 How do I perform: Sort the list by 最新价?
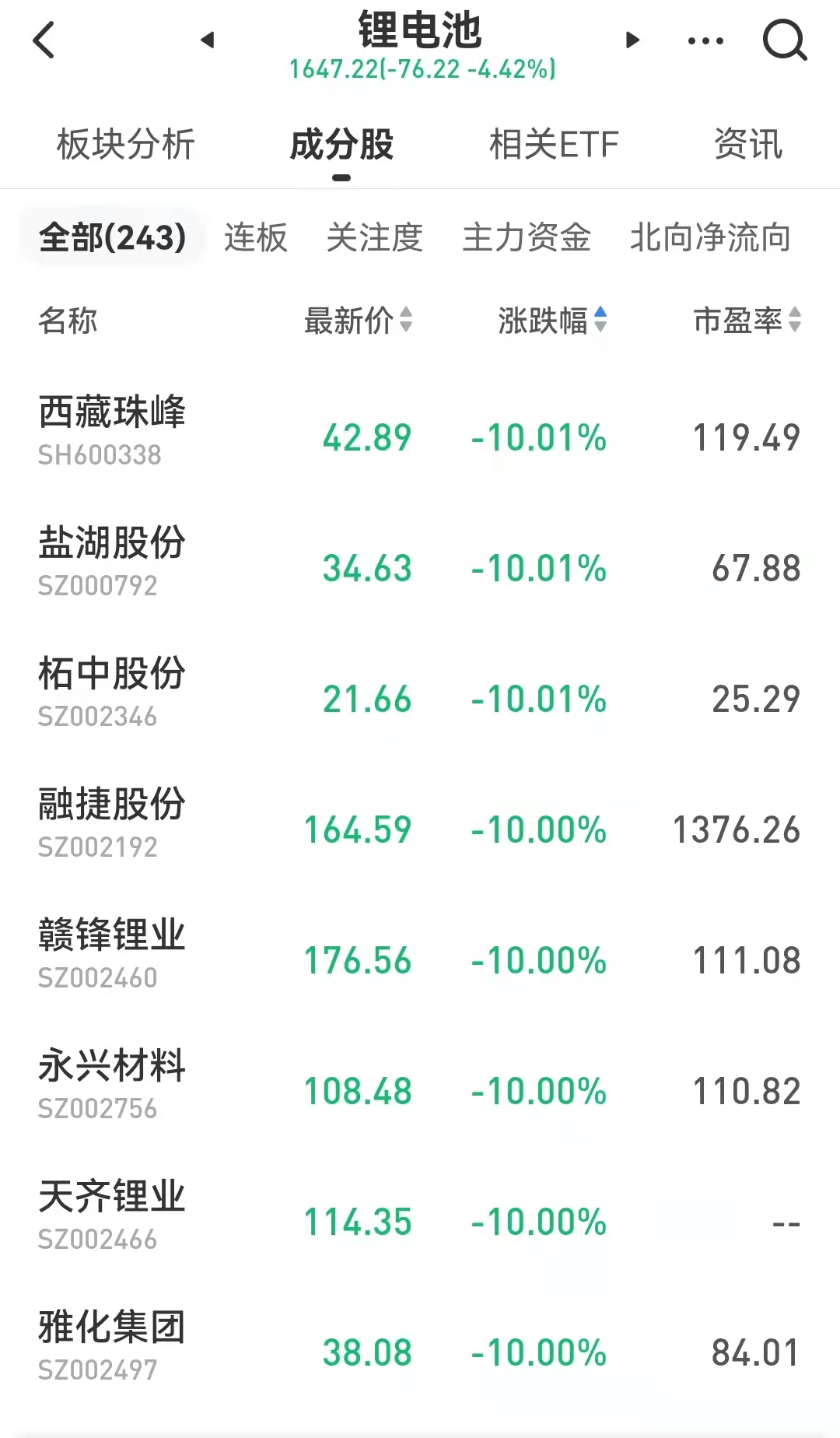pyautogui.click(x=358, y=320)
